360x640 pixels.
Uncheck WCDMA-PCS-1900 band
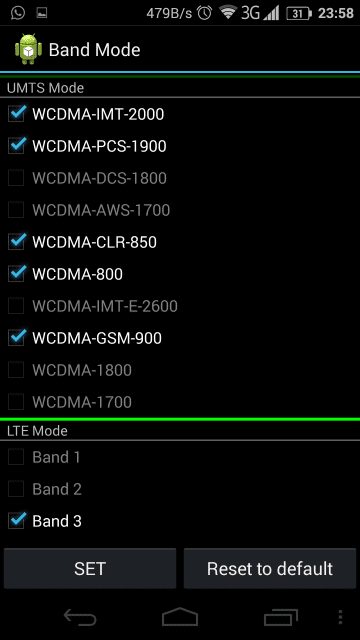[16, 146]
